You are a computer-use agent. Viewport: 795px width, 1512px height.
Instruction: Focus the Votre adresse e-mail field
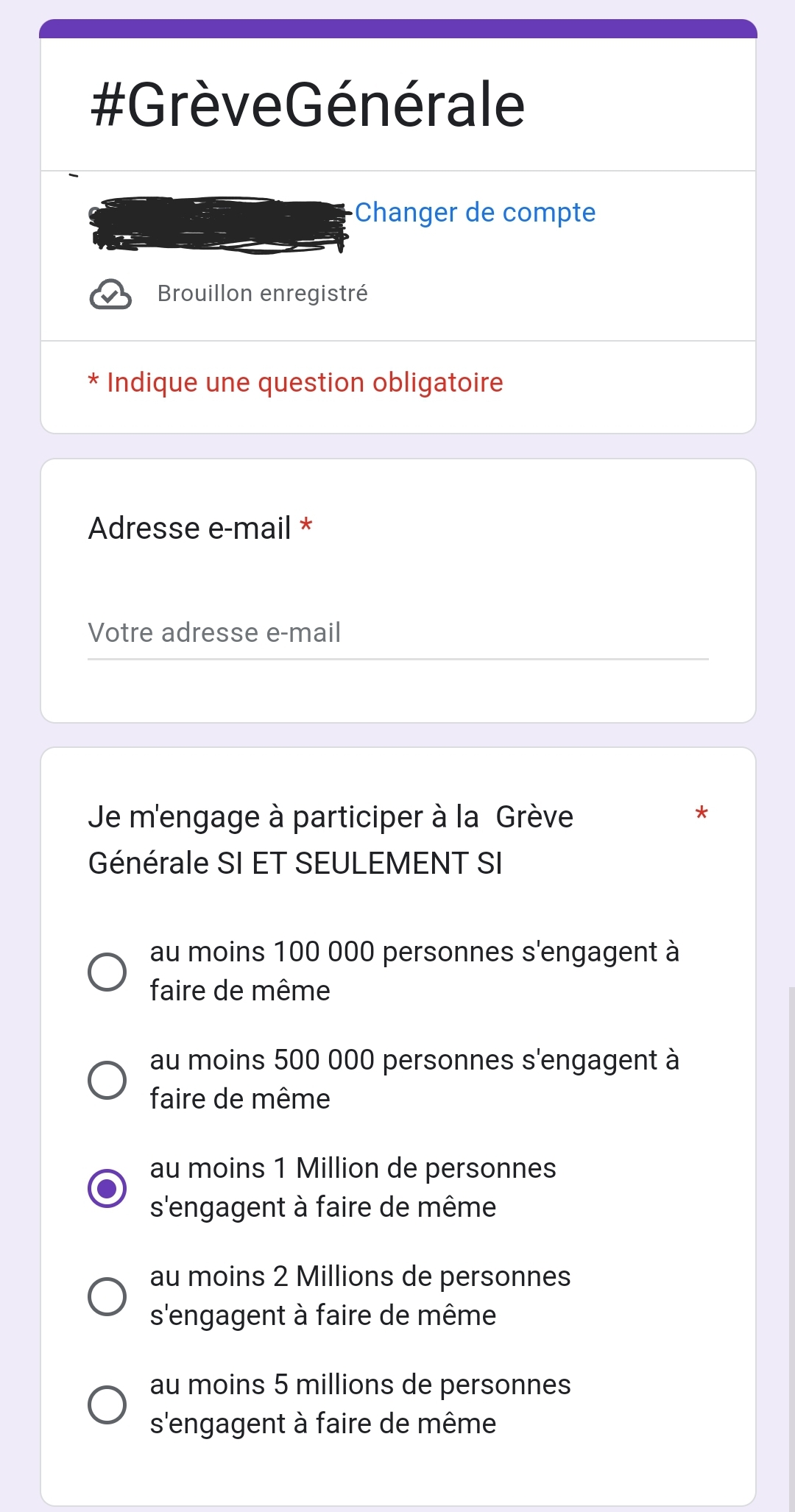(x=398, y=633)
